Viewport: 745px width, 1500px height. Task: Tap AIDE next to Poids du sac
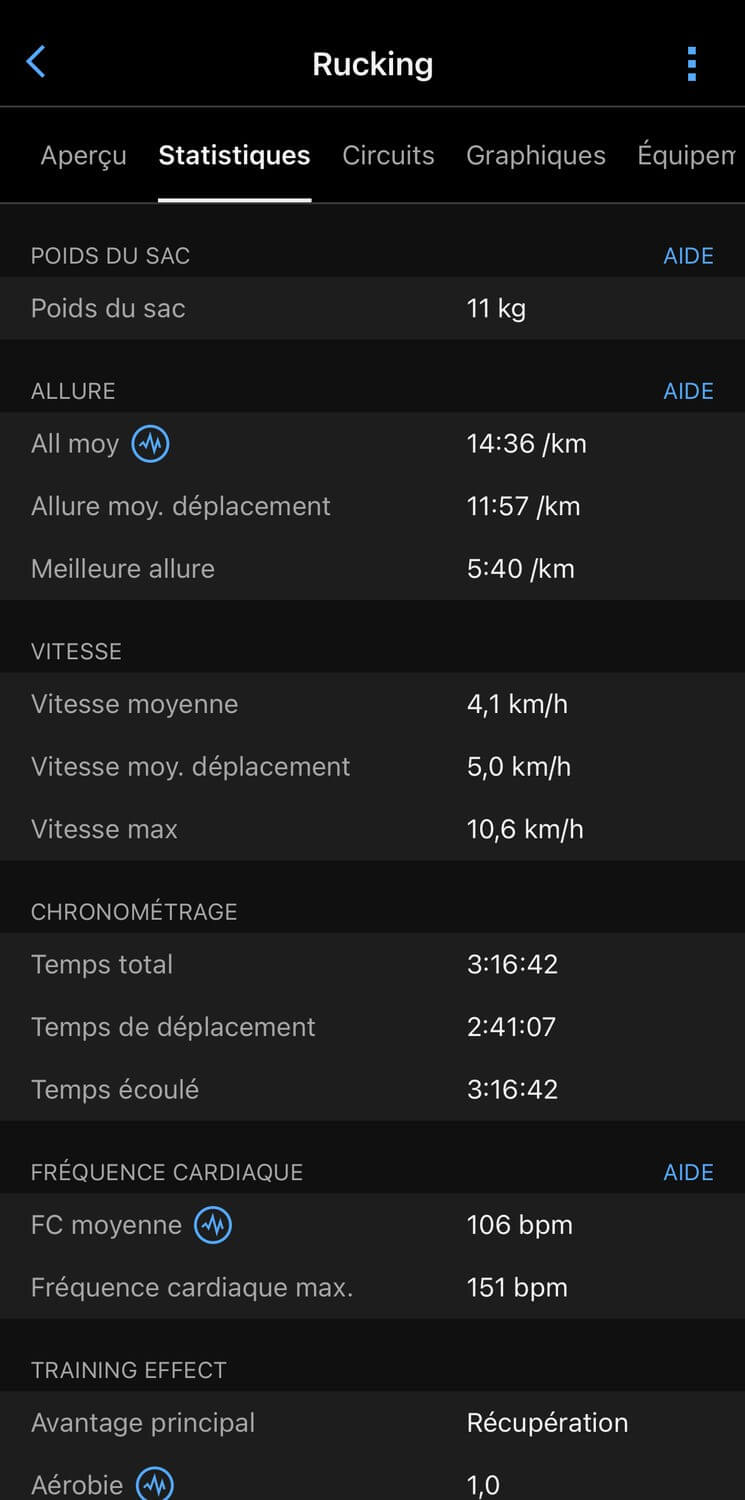[688, 256]
